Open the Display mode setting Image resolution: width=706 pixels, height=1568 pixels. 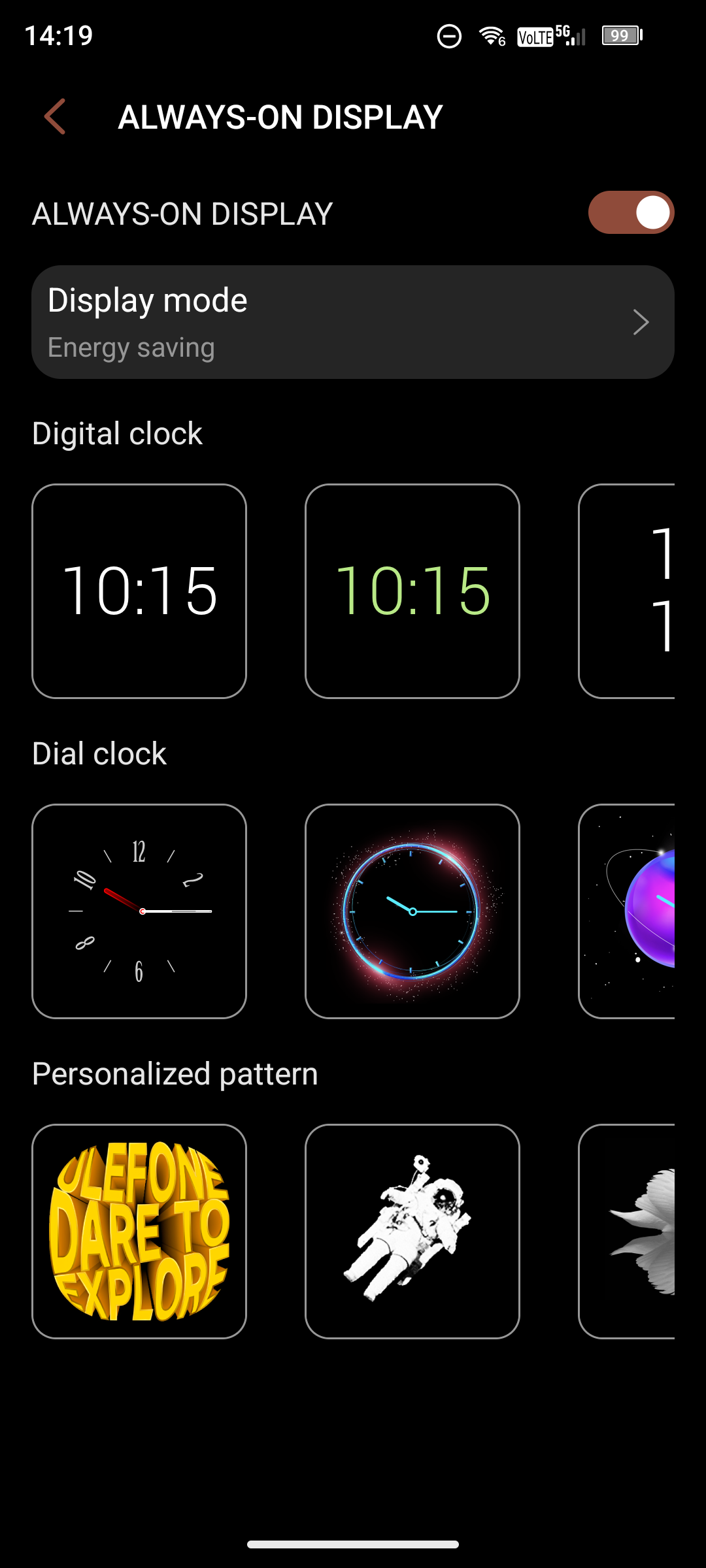pos(353,322)
